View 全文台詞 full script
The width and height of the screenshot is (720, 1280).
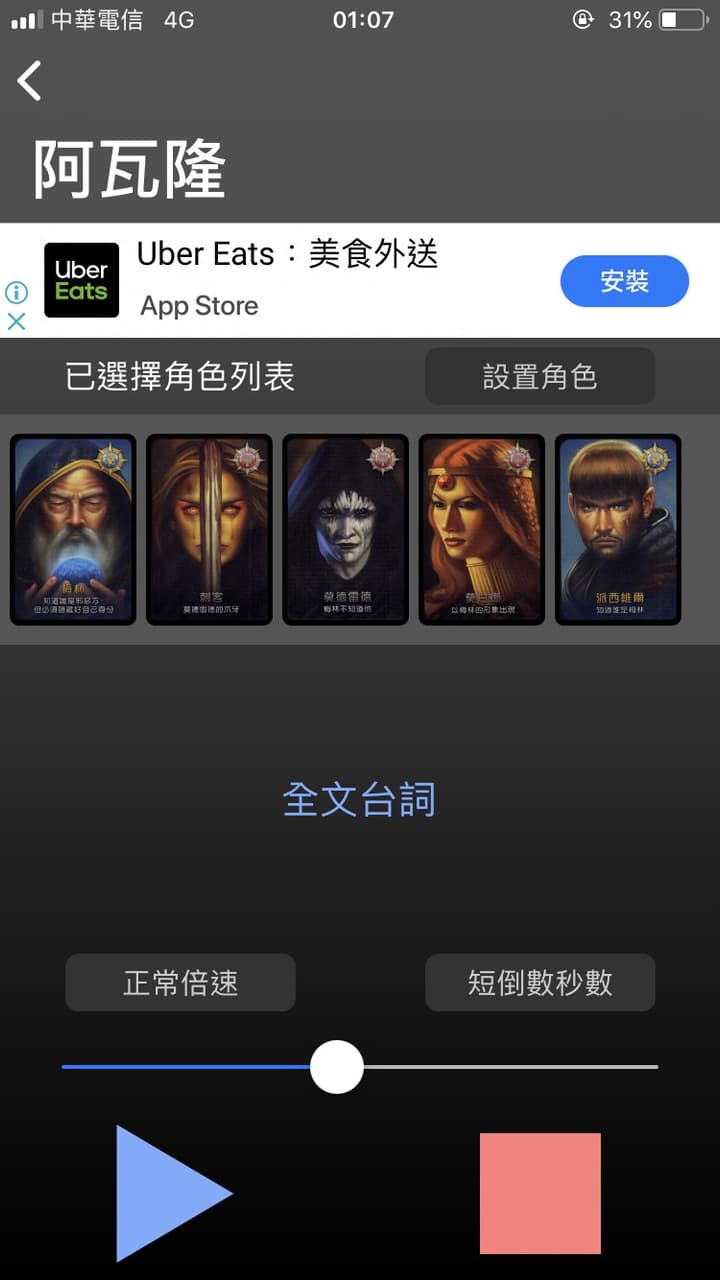click(x=359, y=800)
